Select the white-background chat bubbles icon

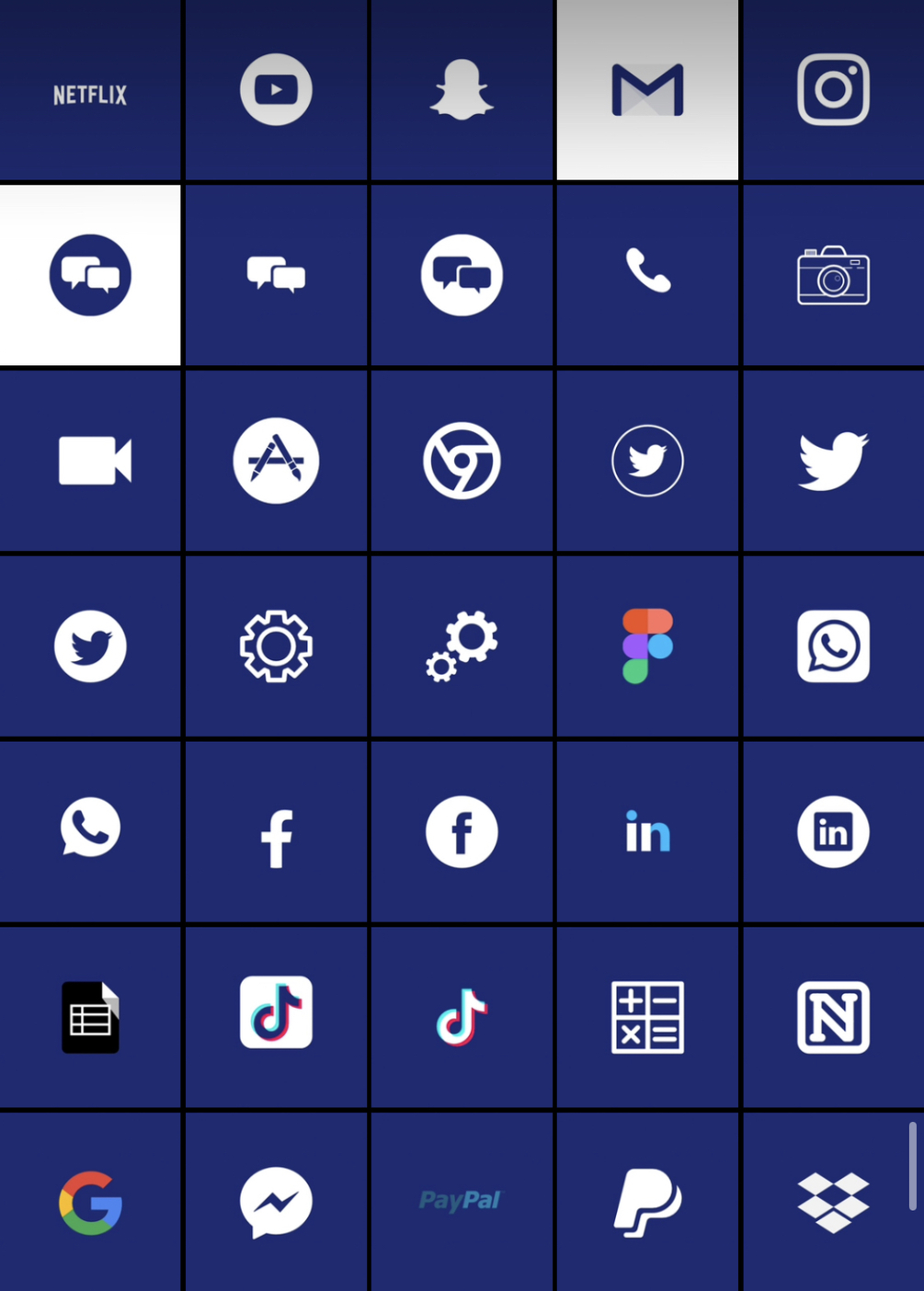click(90, 275)
